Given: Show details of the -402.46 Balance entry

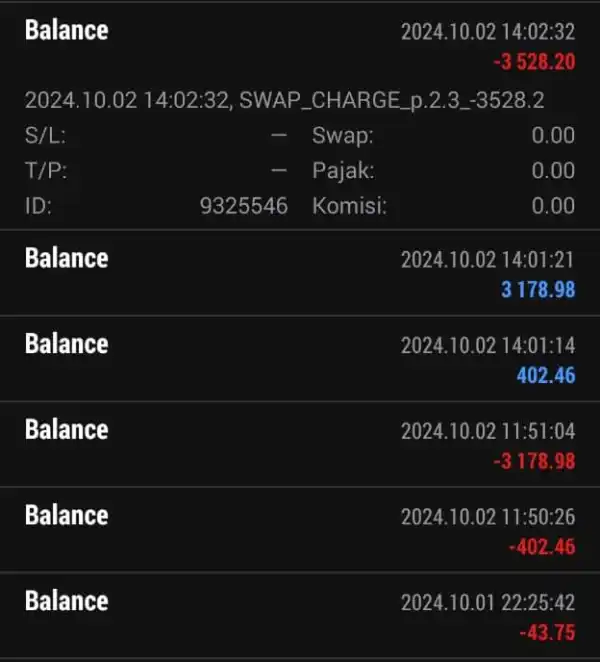Looking at the screenshot, I should coord(300,530).
